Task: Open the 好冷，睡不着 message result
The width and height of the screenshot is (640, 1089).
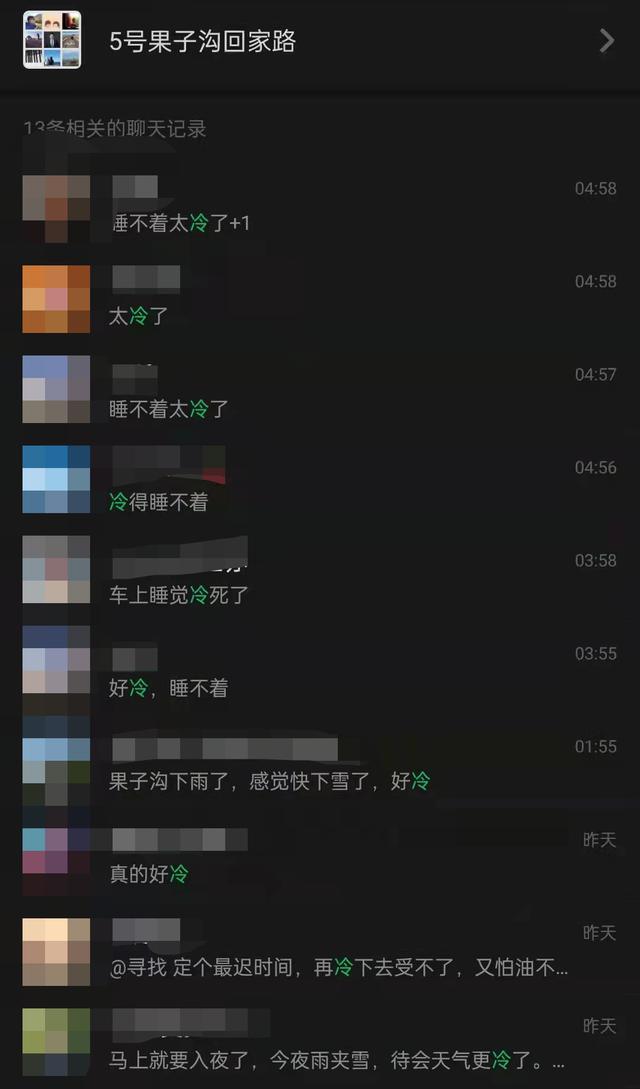Action: (x=320, y=671)
